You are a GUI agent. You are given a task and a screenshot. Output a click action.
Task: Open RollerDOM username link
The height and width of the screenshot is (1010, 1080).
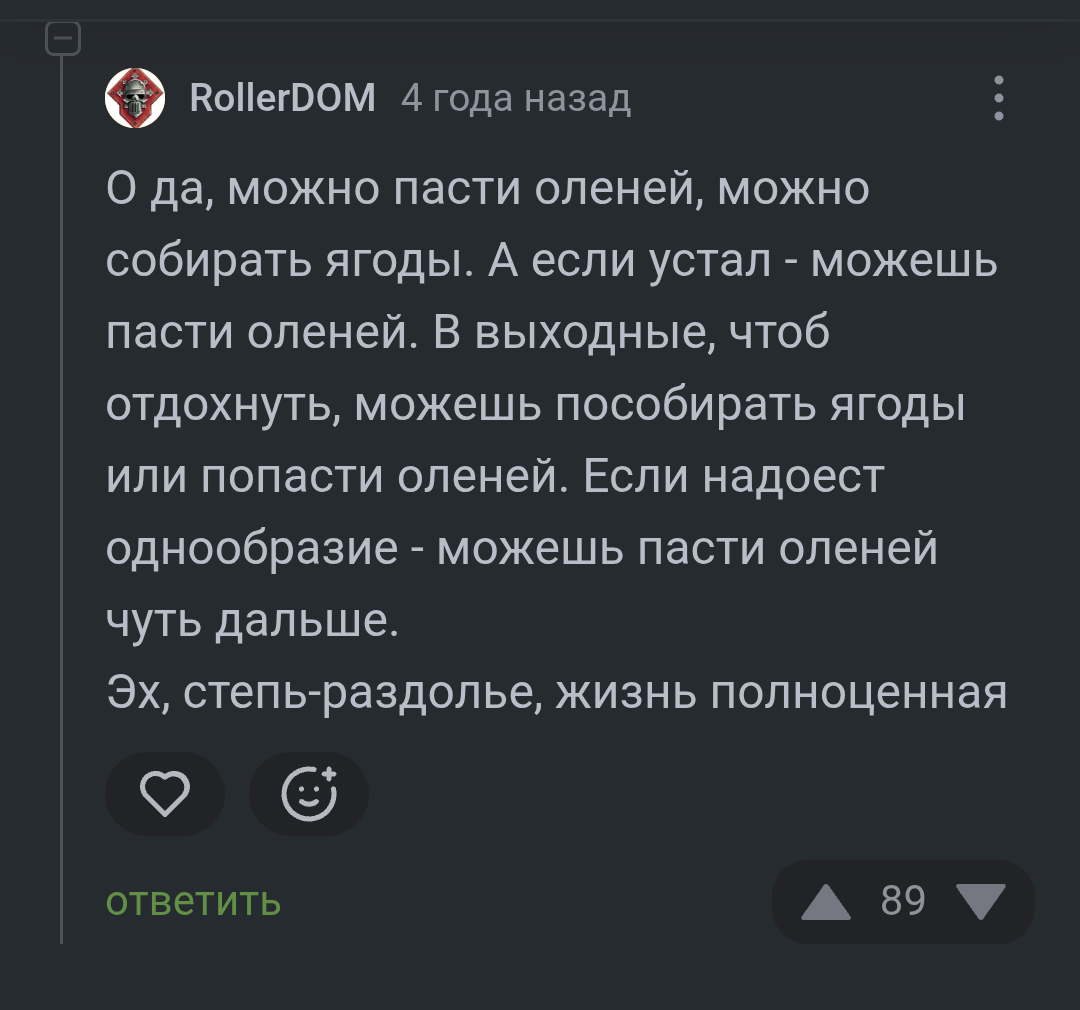pos(282,98)
